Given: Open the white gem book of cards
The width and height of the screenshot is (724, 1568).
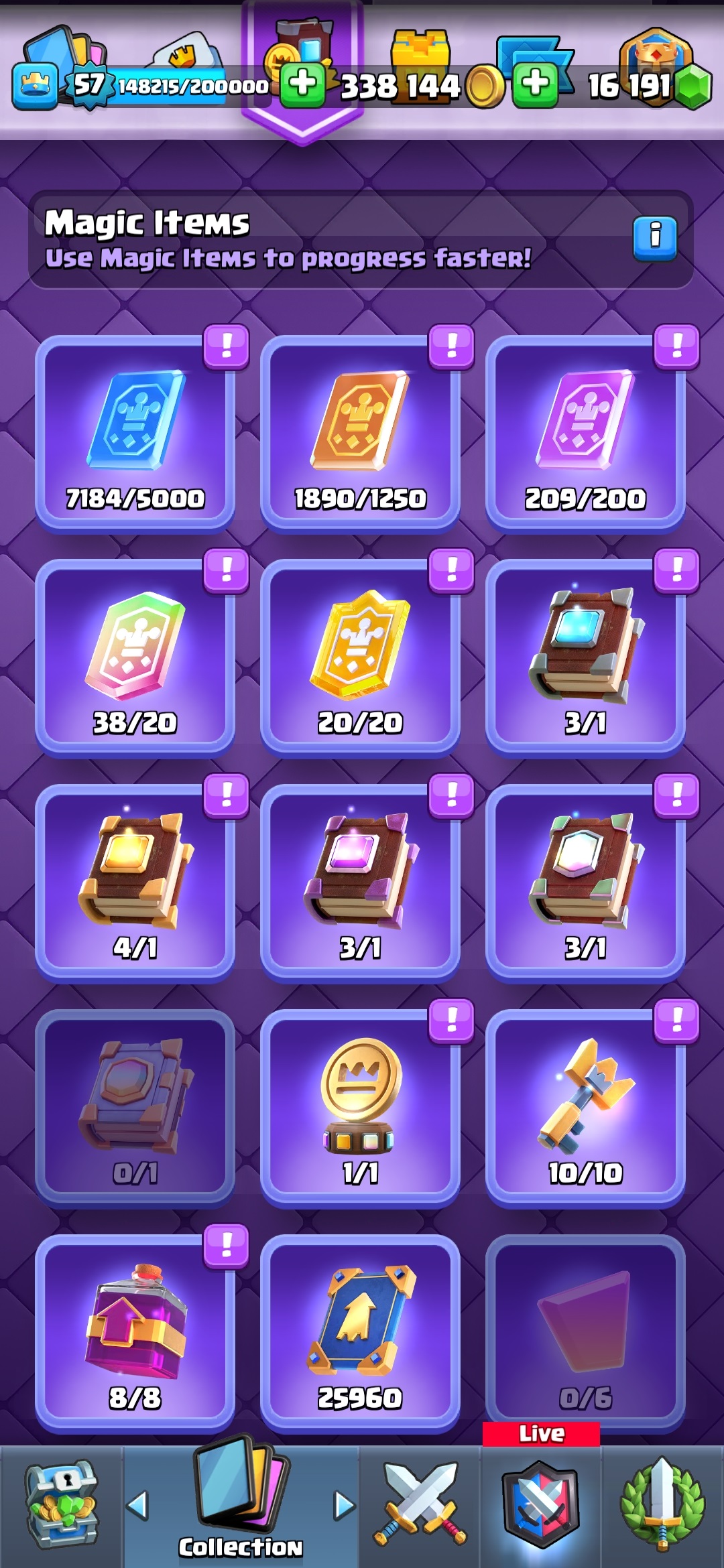Looking at the screenshot, I should (585, 883).
